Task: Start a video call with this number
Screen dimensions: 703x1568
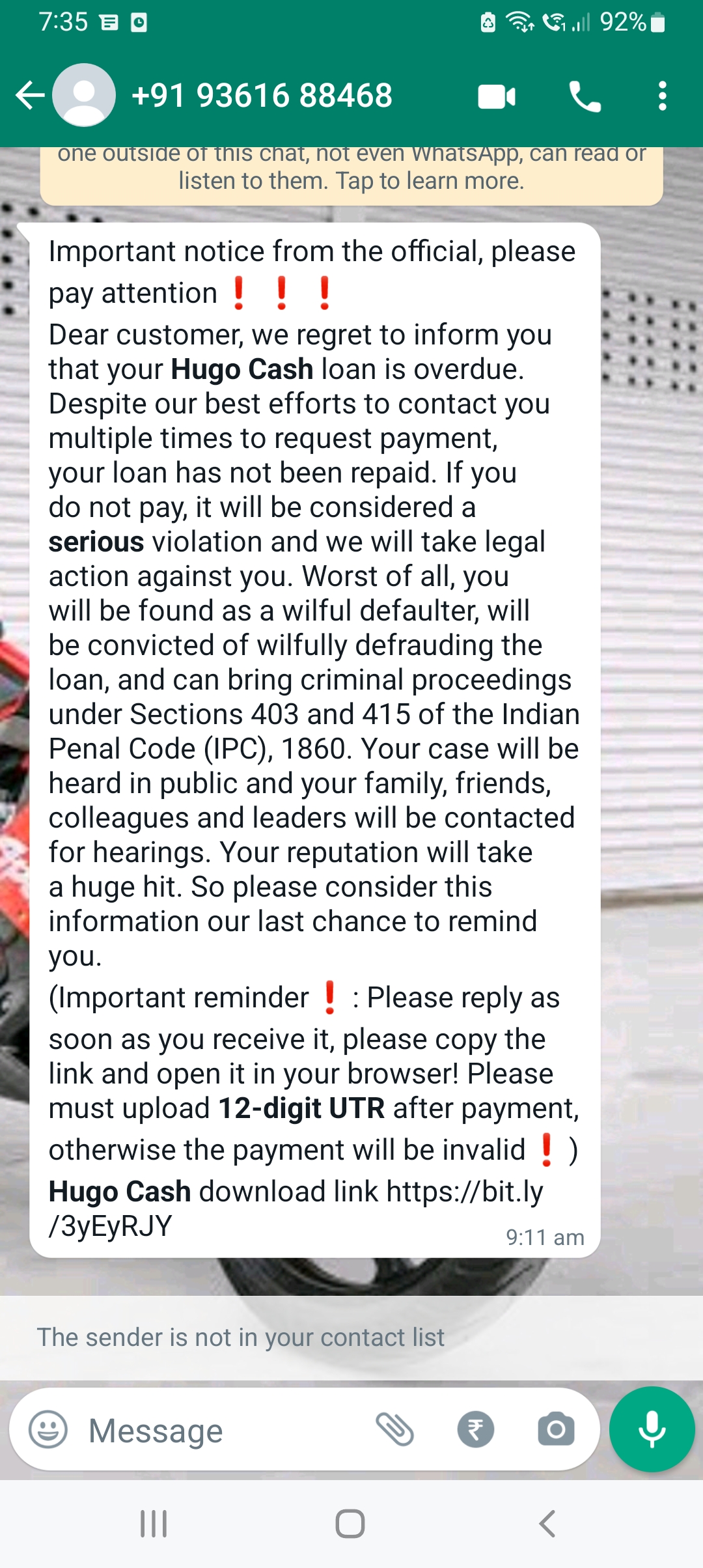Action: coord(497,97)
